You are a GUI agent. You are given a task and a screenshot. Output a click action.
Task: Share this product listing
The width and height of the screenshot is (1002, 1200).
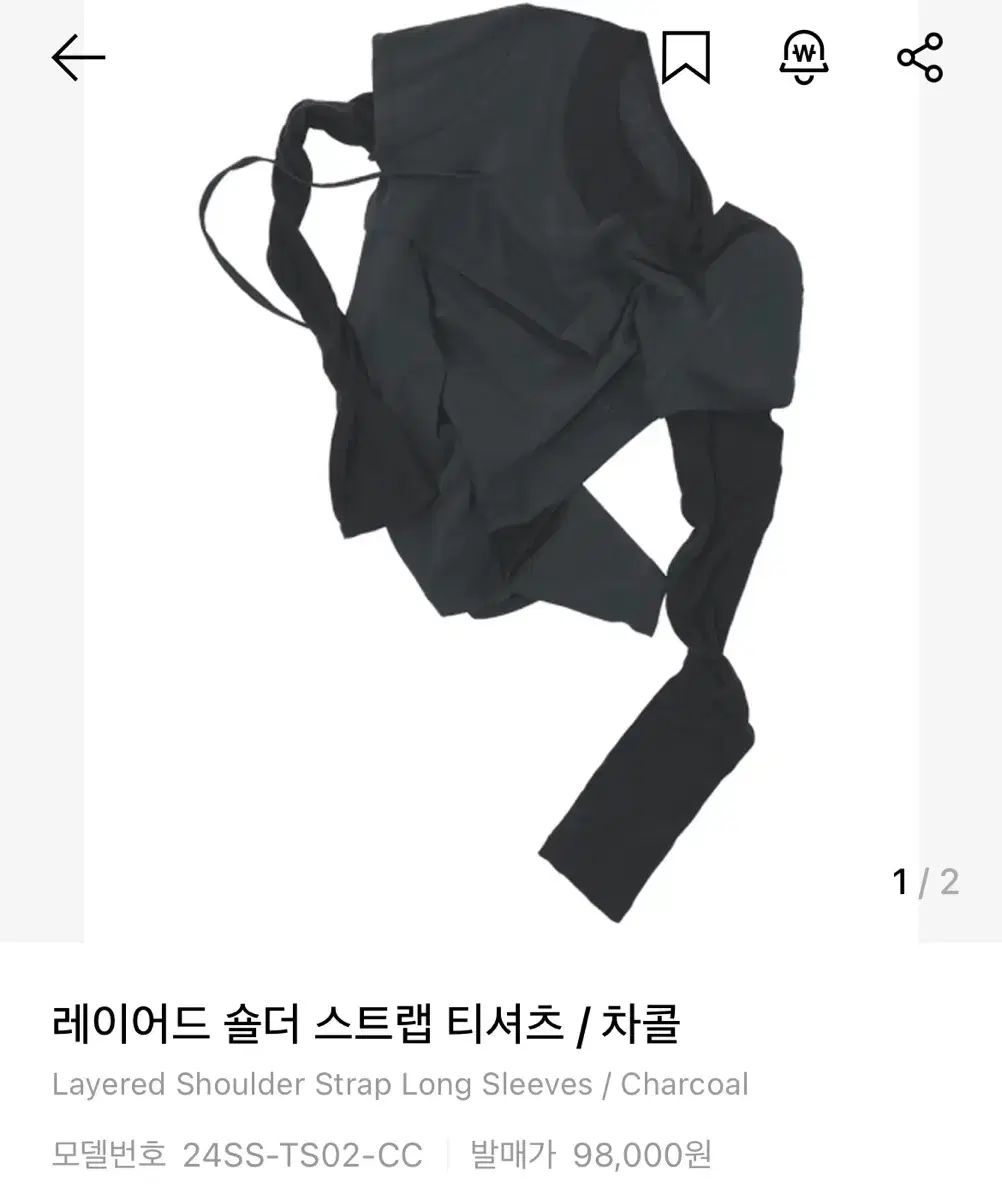tap(920, 58)
